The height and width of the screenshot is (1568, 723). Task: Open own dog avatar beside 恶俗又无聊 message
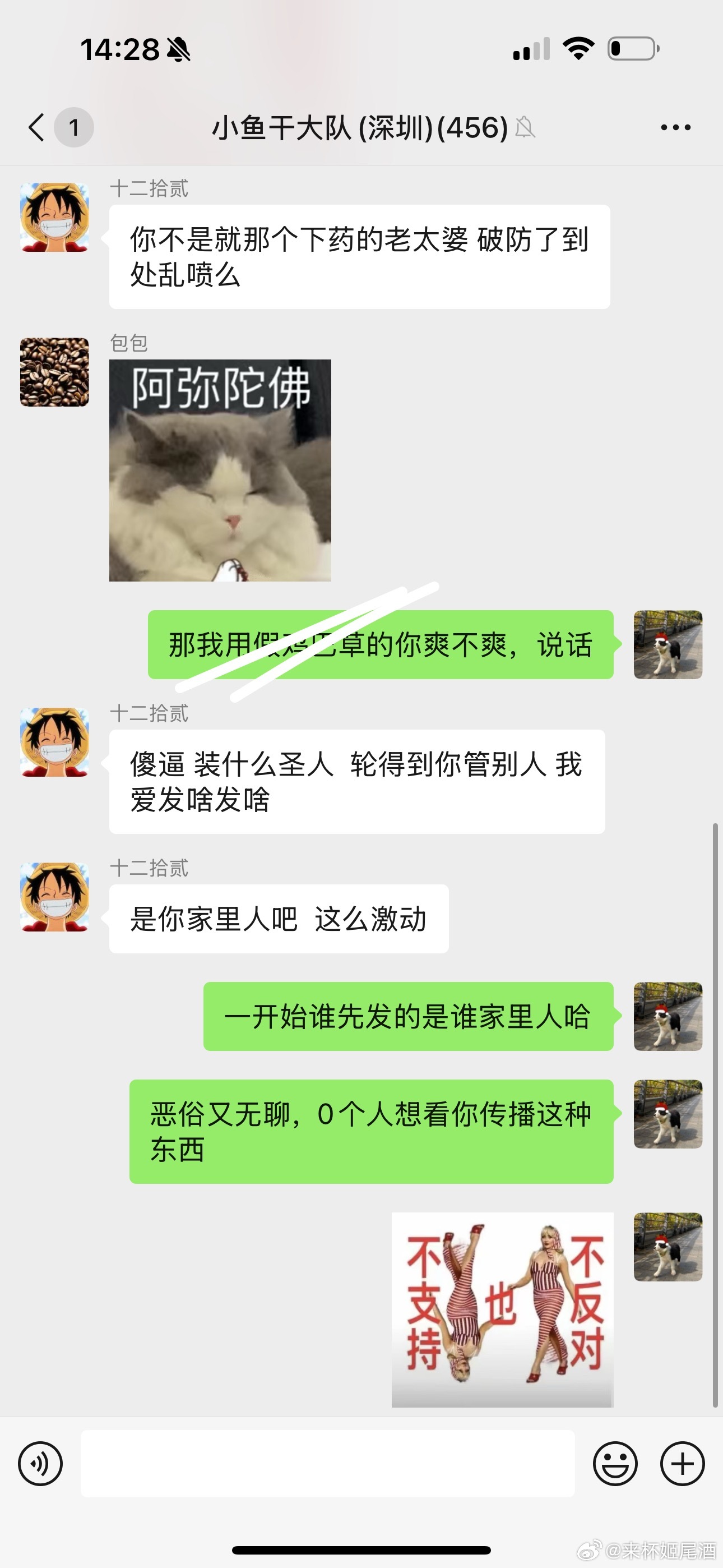668,1114
